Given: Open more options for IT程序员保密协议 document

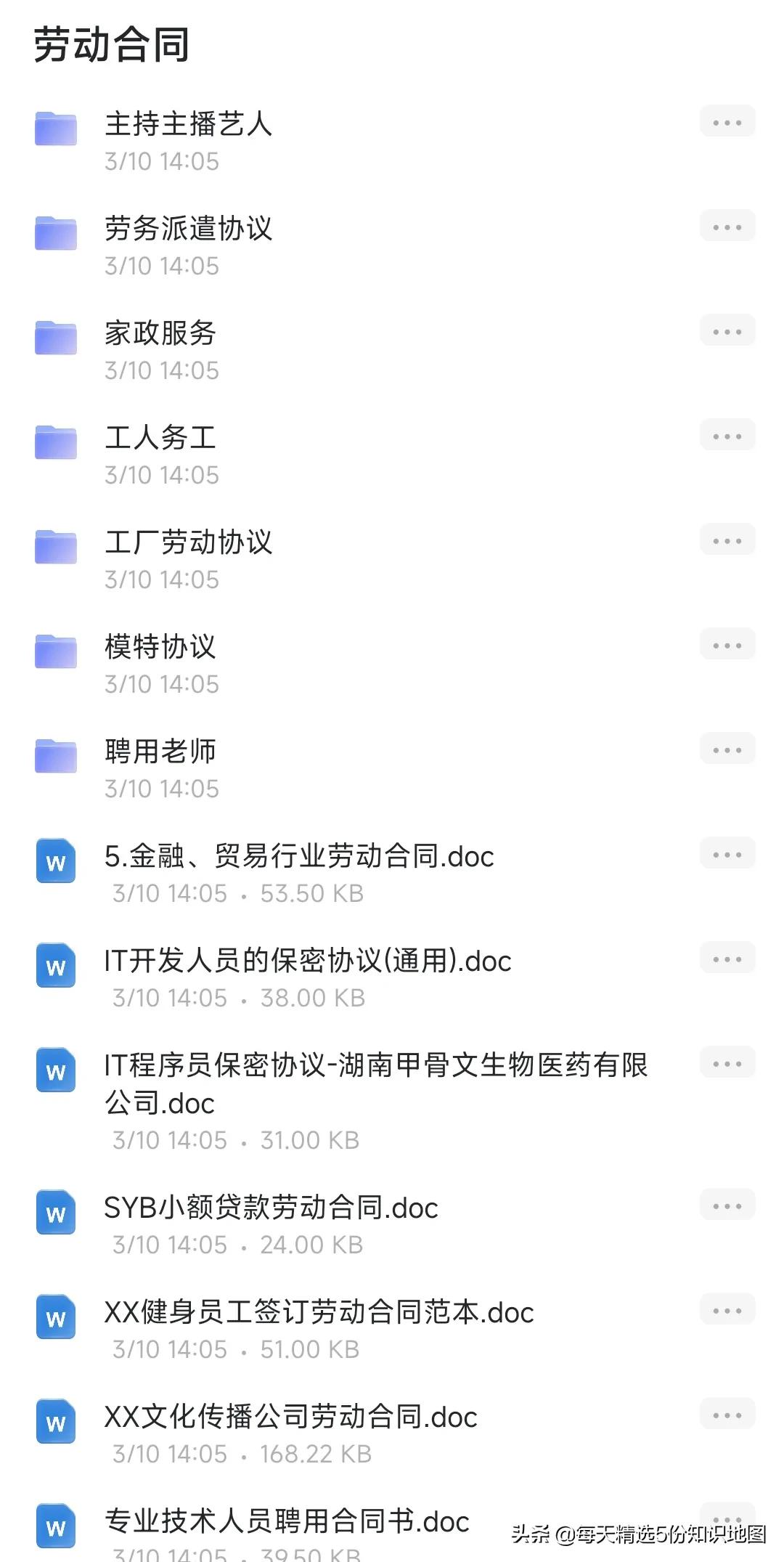Looking at the screenshot, I should (x=727, y=1062).
